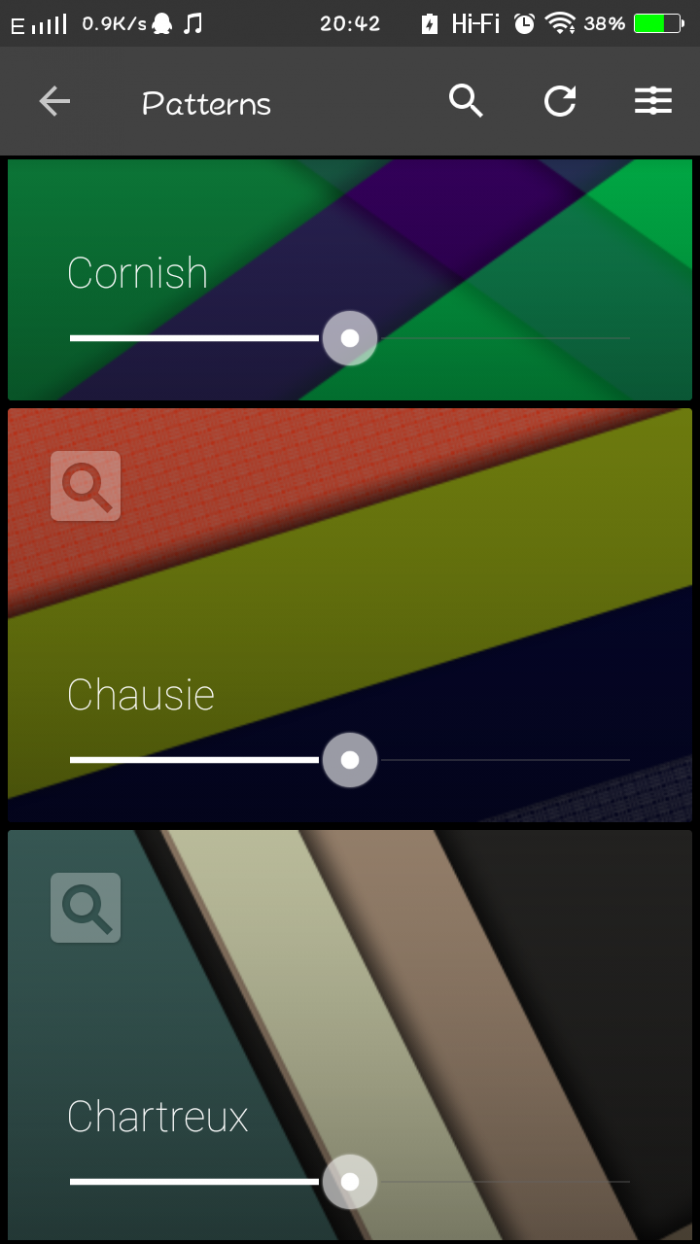Open search in the Patterns toolbar
Viewport: 700px width, 1244px height.
pos(465,101)
